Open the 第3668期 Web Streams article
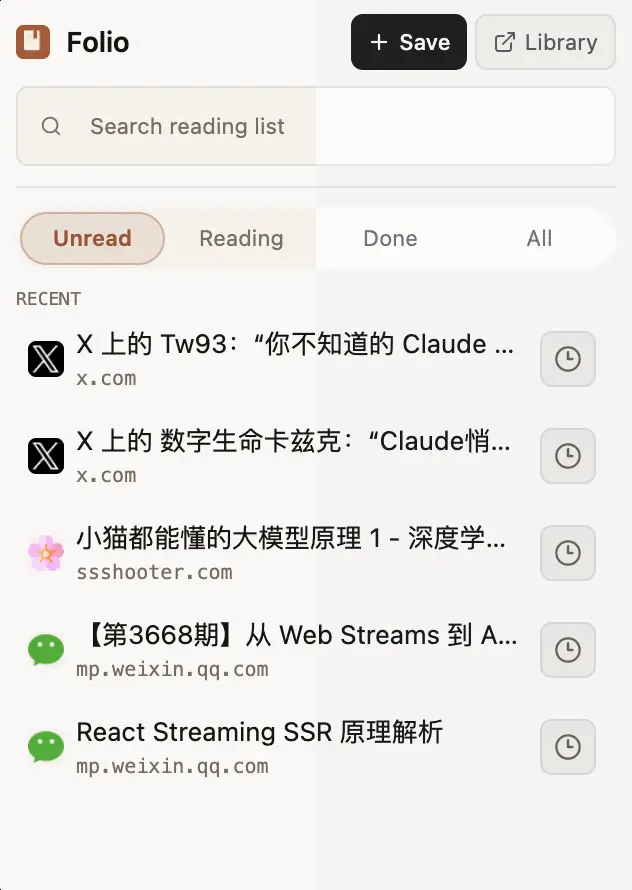 tap(295, 650)
